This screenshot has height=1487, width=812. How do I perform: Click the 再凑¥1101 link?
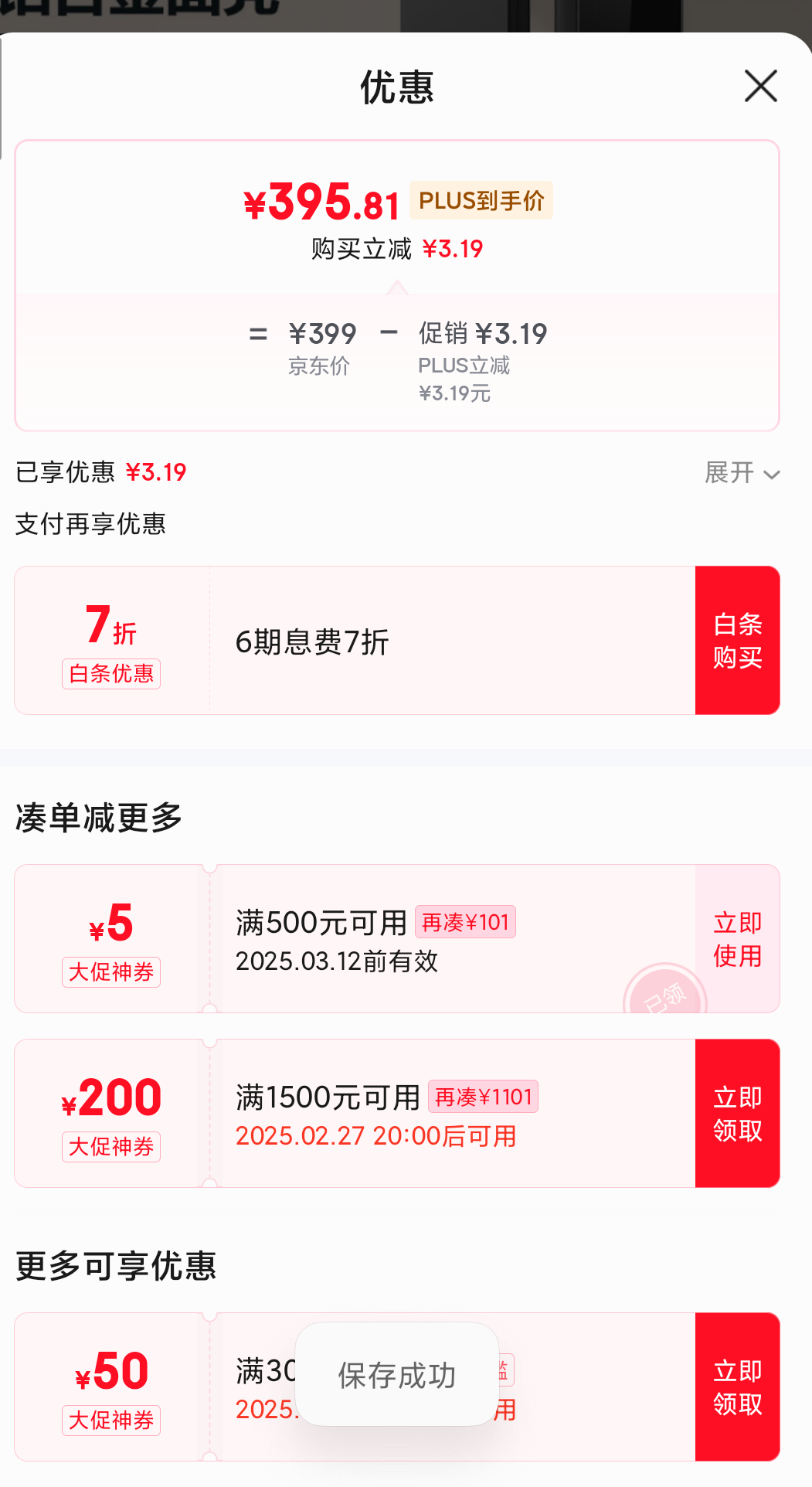click(483, 1096)
